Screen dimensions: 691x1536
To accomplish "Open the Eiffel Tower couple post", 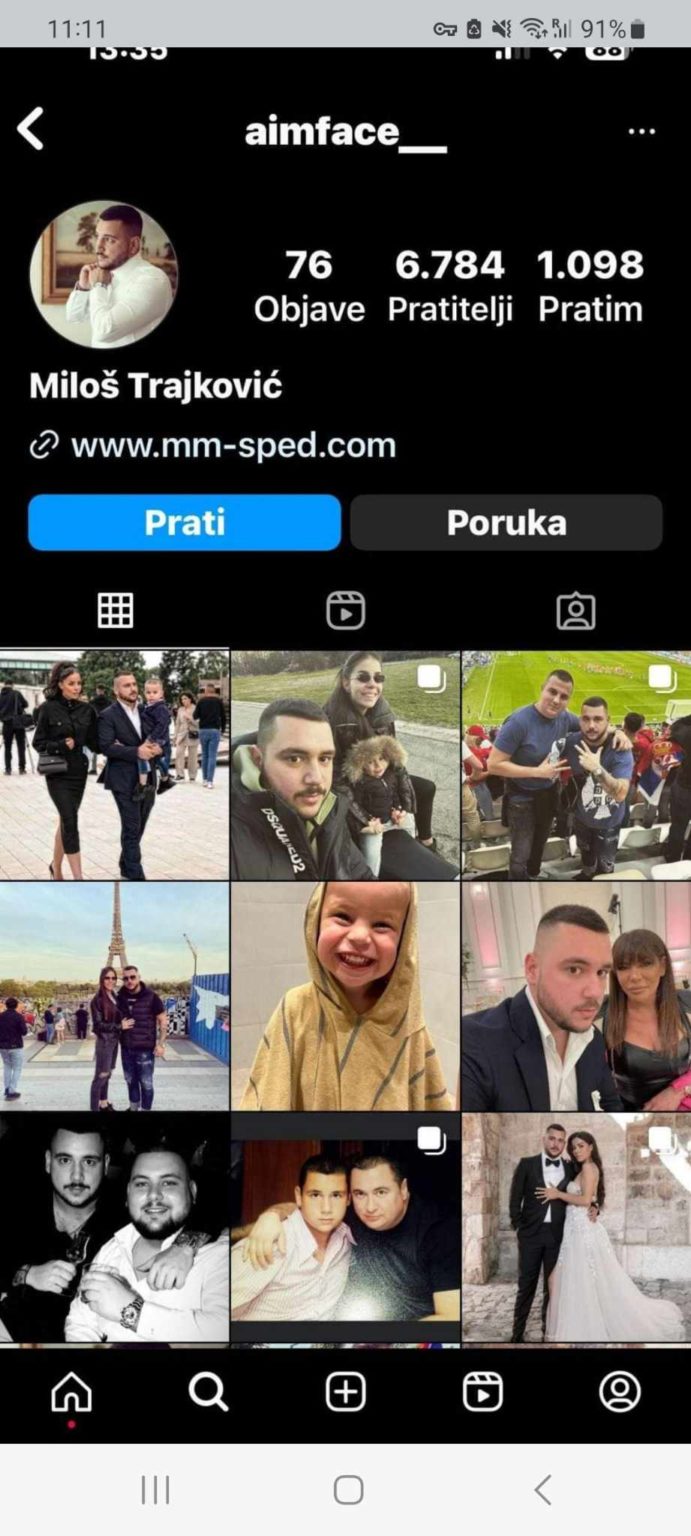I will [114, 996].
